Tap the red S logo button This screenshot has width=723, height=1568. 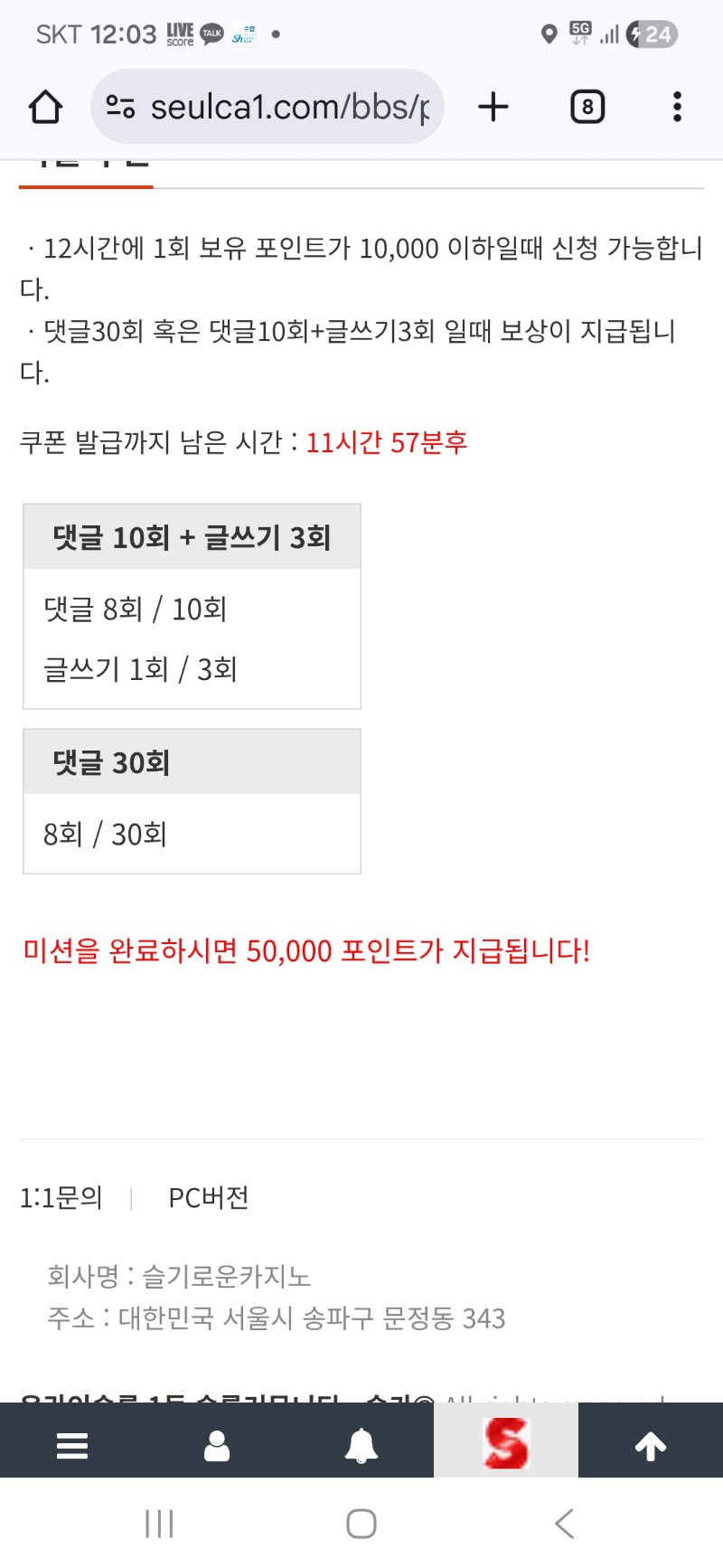tap(506, 1443)
